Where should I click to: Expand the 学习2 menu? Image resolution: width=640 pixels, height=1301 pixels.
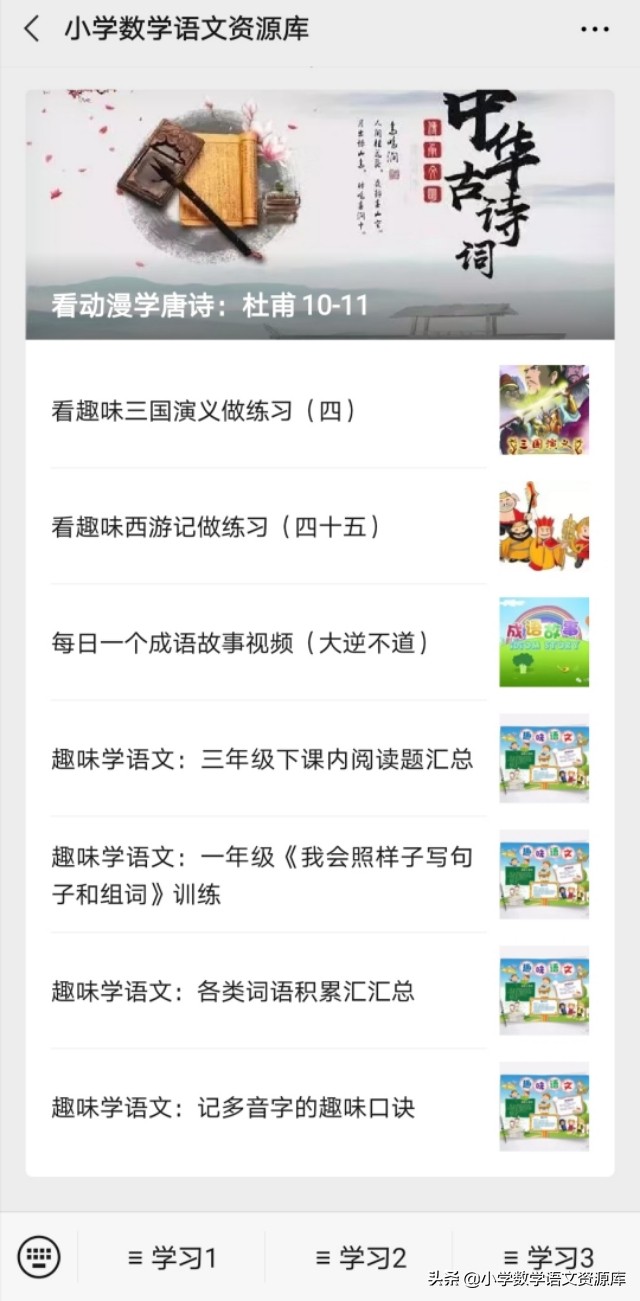pyautogui.click(x=360, y=1258)
